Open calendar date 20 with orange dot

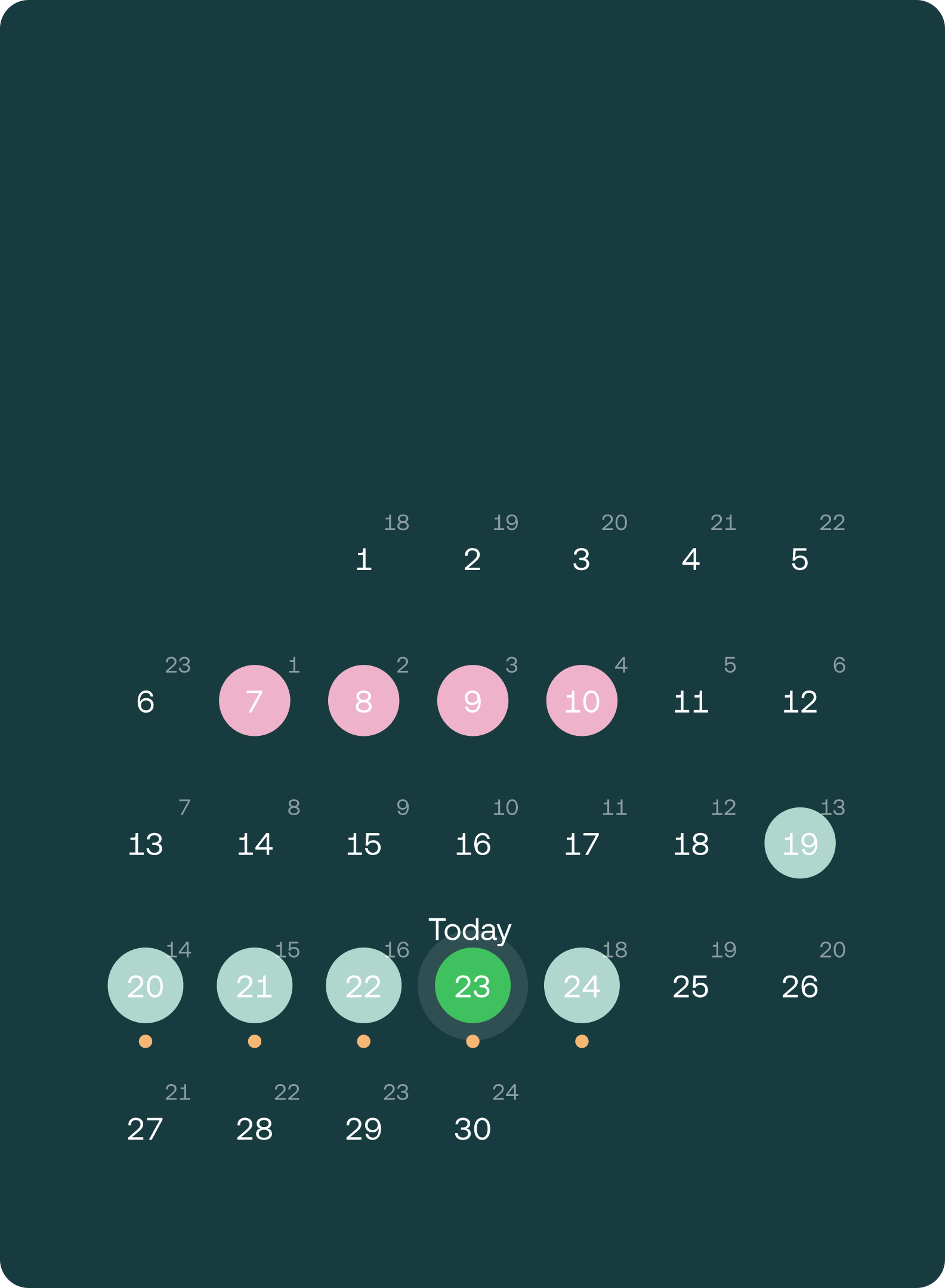[146, 986]
